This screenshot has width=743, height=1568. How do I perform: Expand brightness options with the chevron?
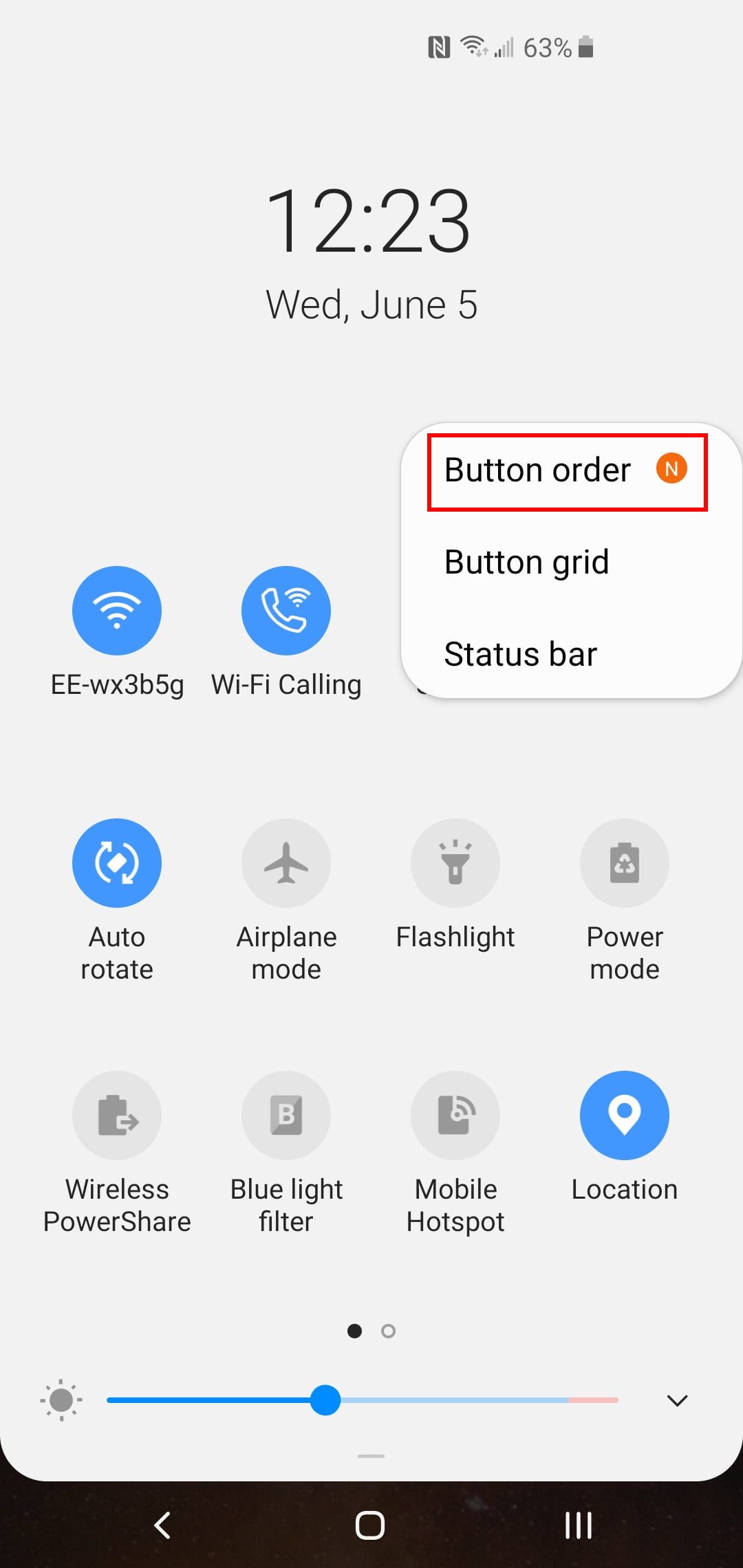coord(678,1401)
